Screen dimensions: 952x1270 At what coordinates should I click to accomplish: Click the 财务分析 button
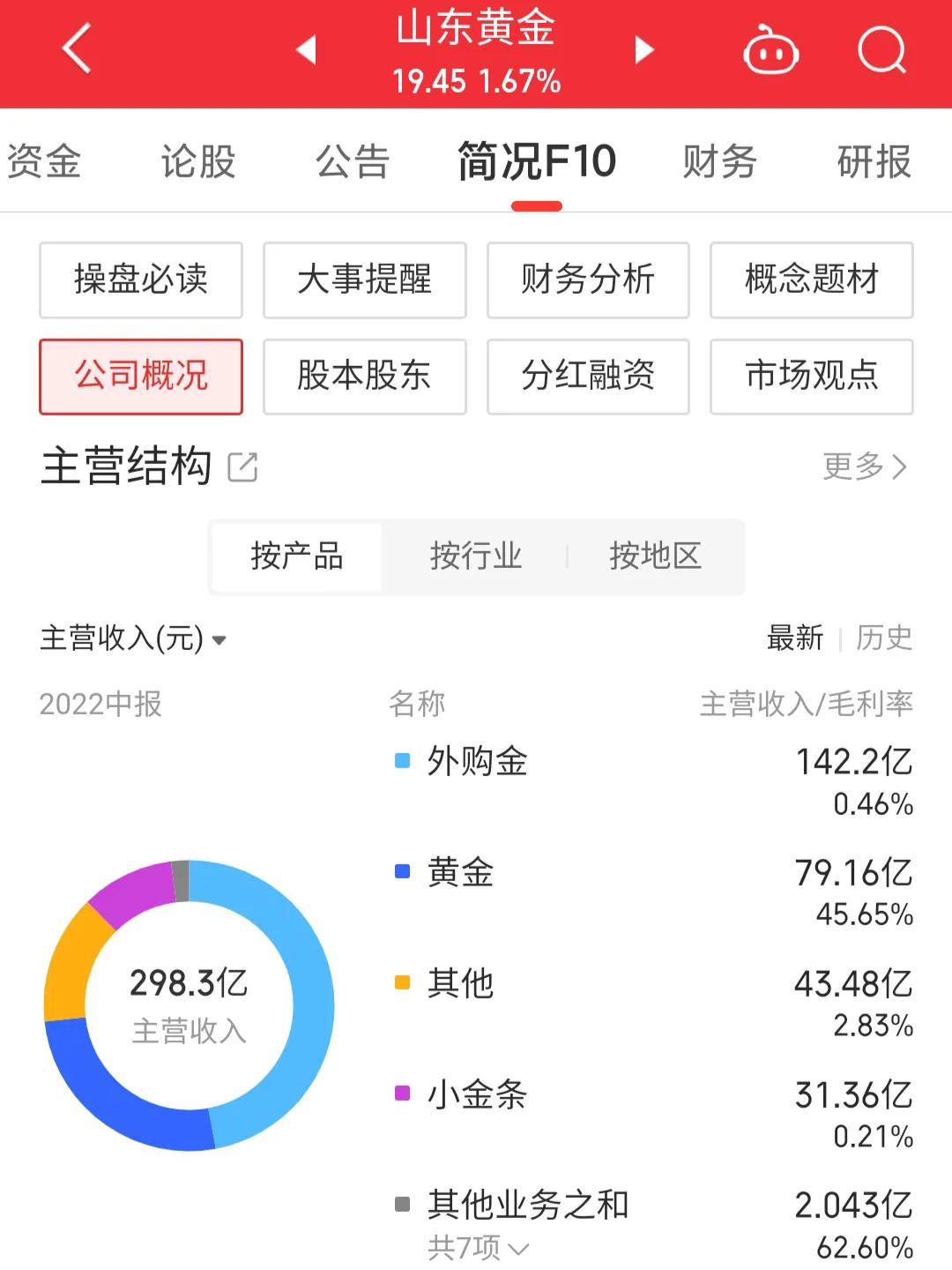(x=588, y=280)
